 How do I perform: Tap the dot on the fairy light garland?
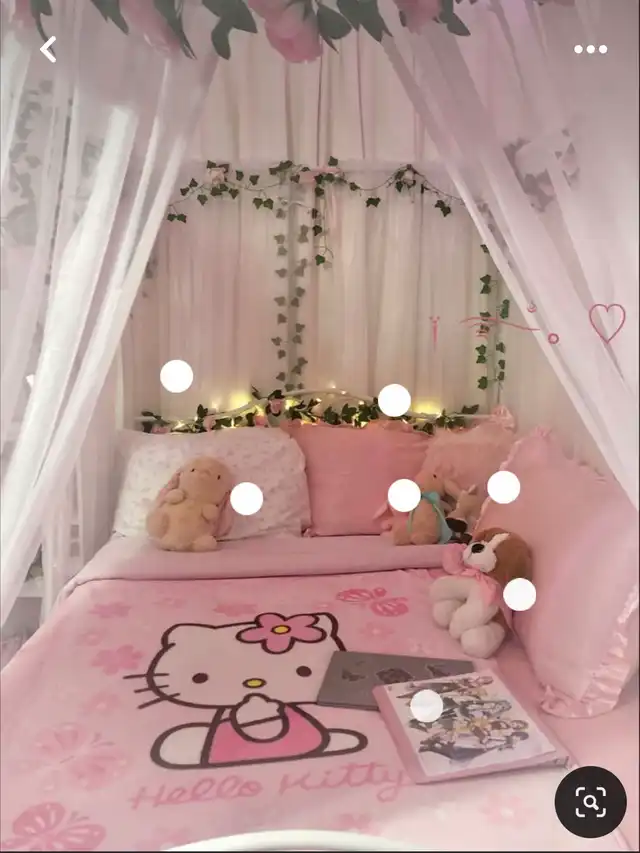(x=394, y=400)
